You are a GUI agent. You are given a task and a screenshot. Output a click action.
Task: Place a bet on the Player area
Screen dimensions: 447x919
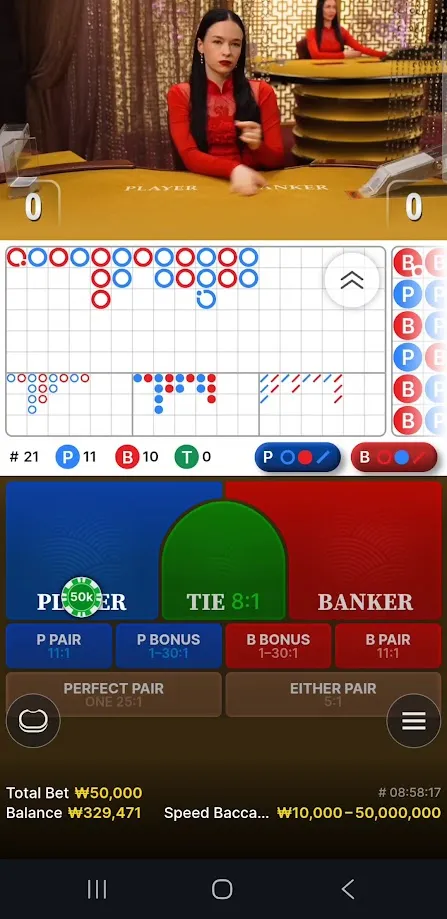click(x=82, y=550)
